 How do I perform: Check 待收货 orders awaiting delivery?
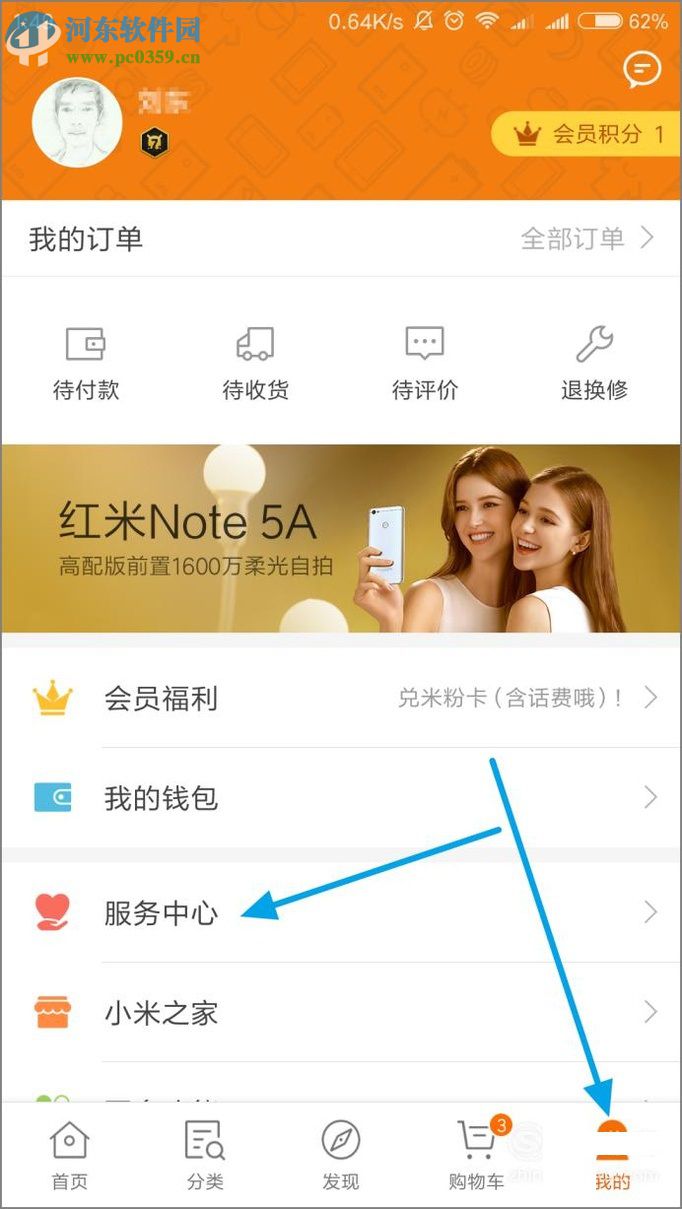pyautogui.click(x=255, y=363)
